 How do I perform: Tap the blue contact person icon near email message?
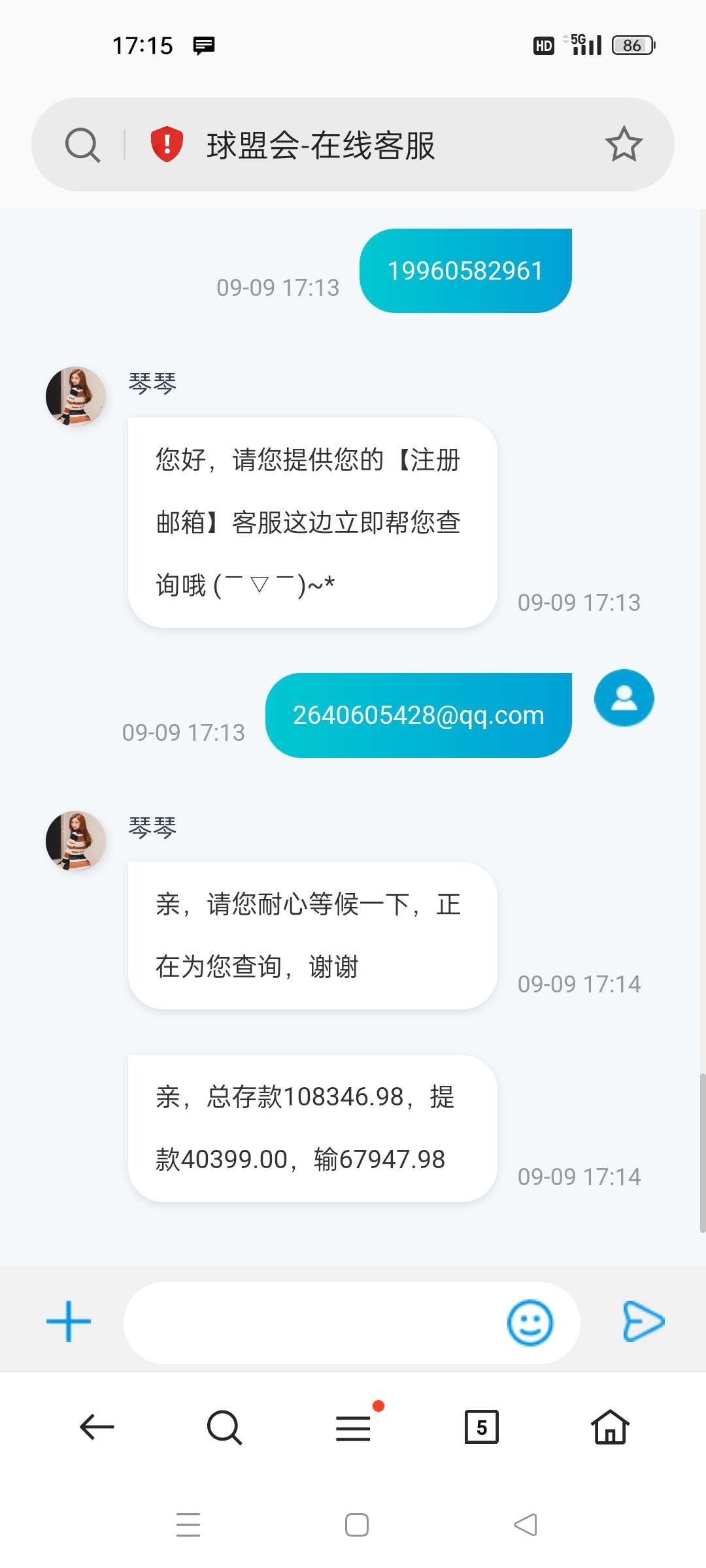624,698
